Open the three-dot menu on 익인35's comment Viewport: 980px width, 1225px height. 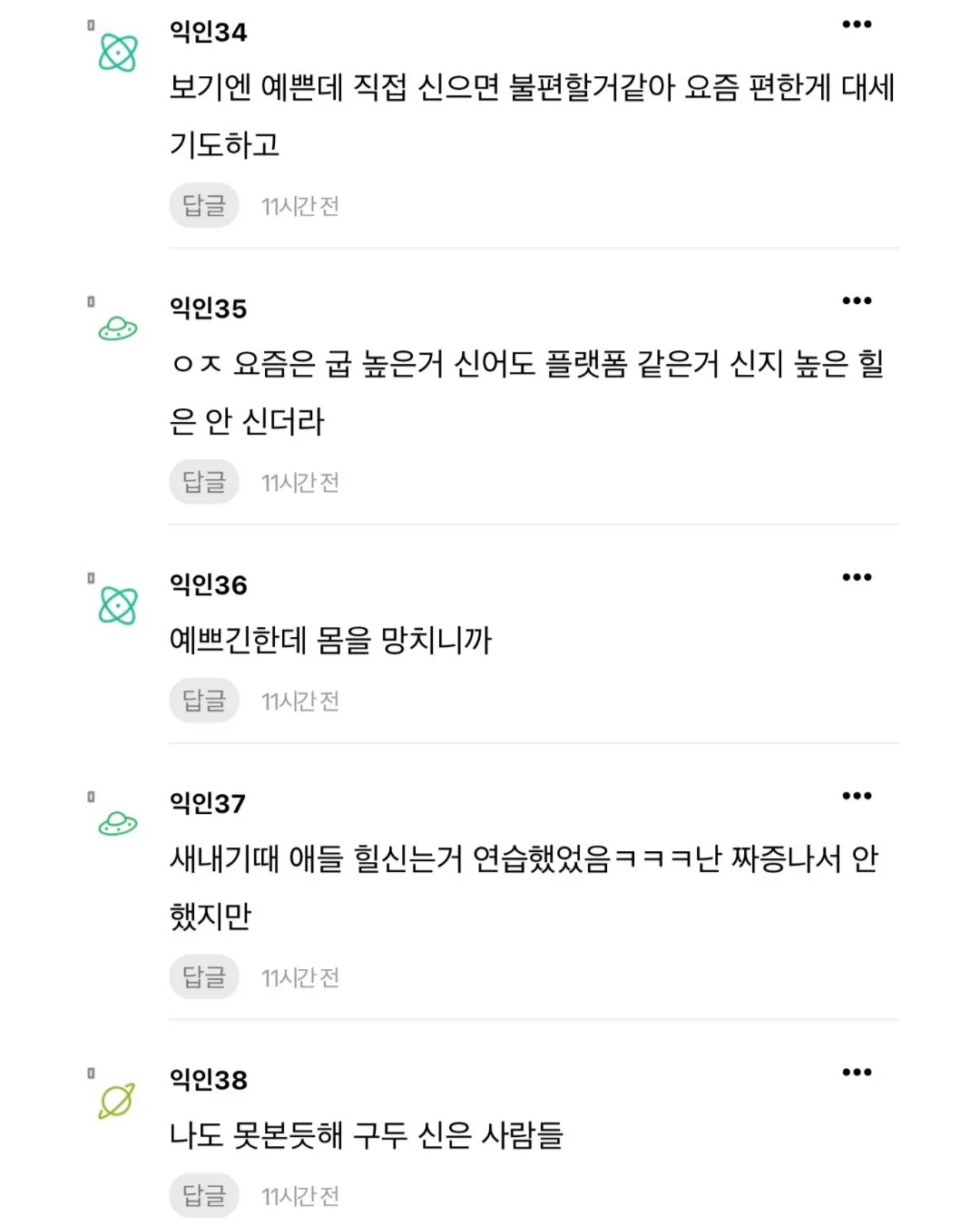[857, 300]
